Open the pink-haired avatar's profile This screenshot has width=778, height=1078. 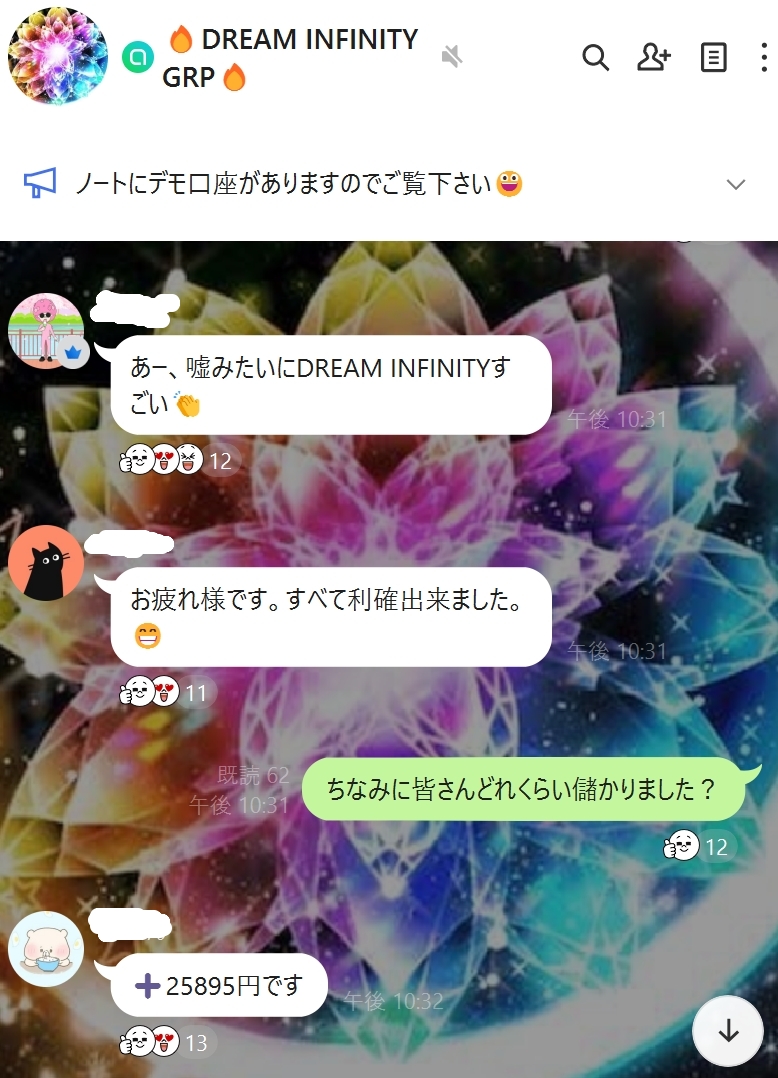pos(46,331)
